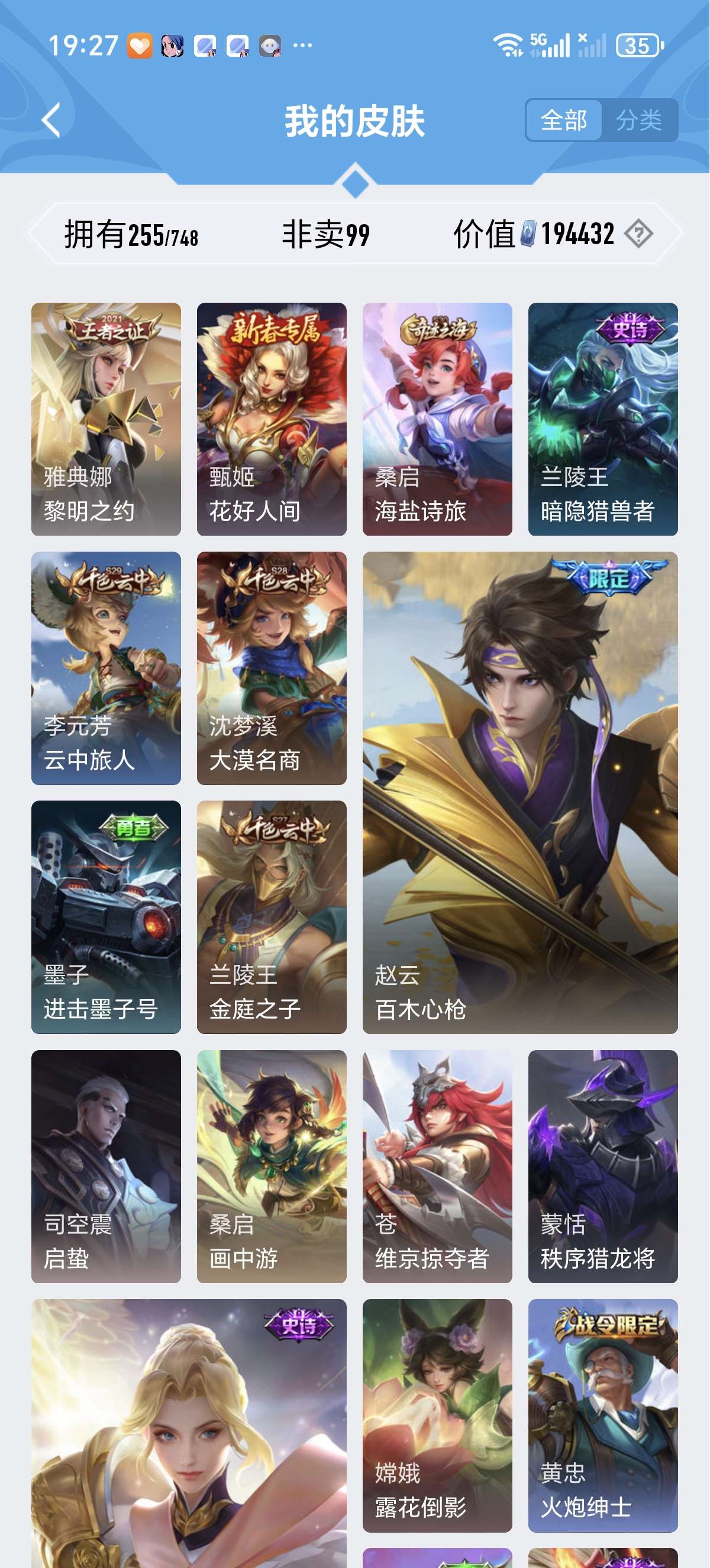Screen dimensions: 710x1568
Task: View the 李元芳 云中旅人 skin
Action: point(106,668)
